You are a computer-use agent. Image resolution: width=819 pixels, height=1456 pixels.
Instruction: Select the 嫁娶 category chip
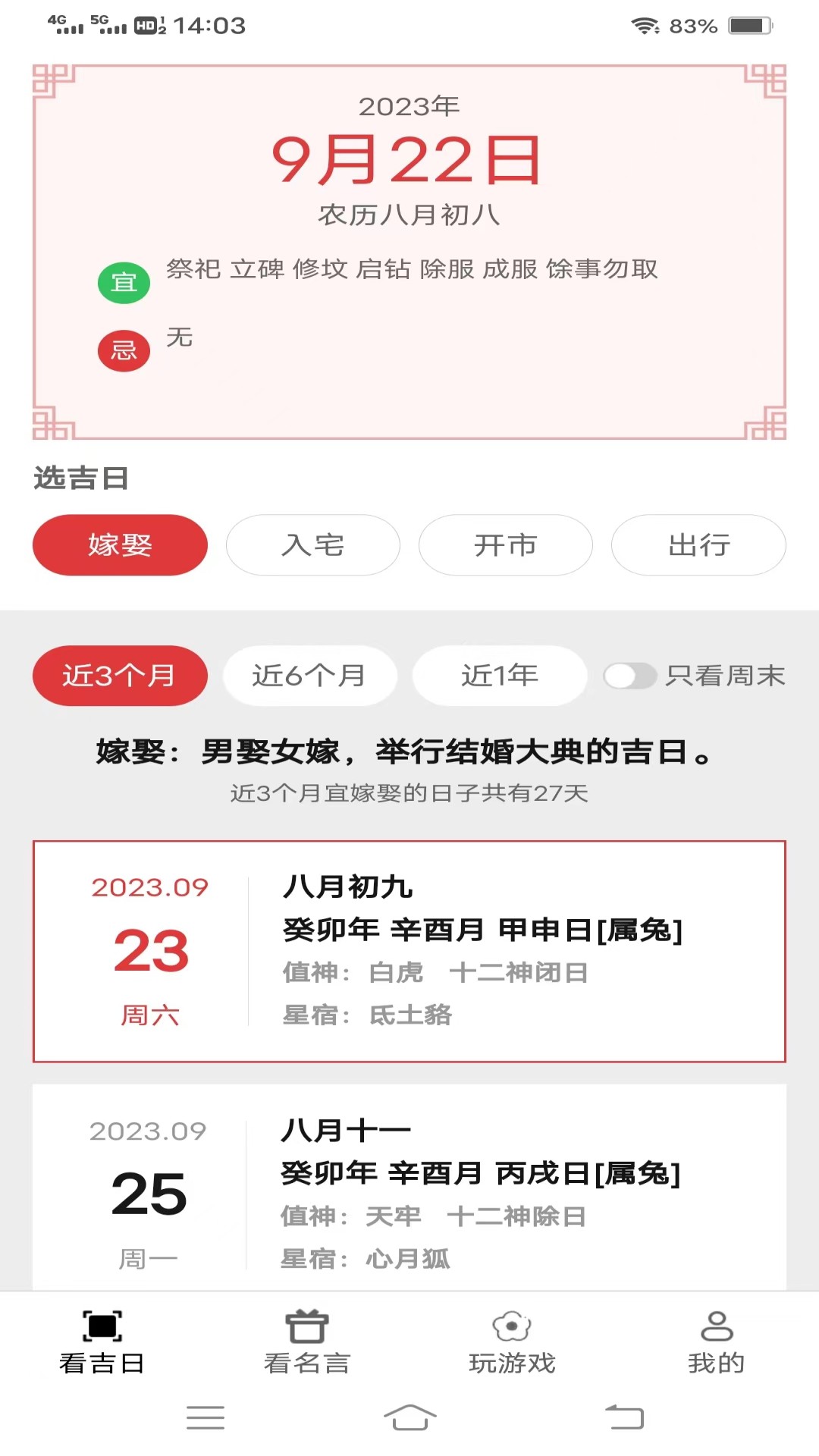tap(120, 545)
